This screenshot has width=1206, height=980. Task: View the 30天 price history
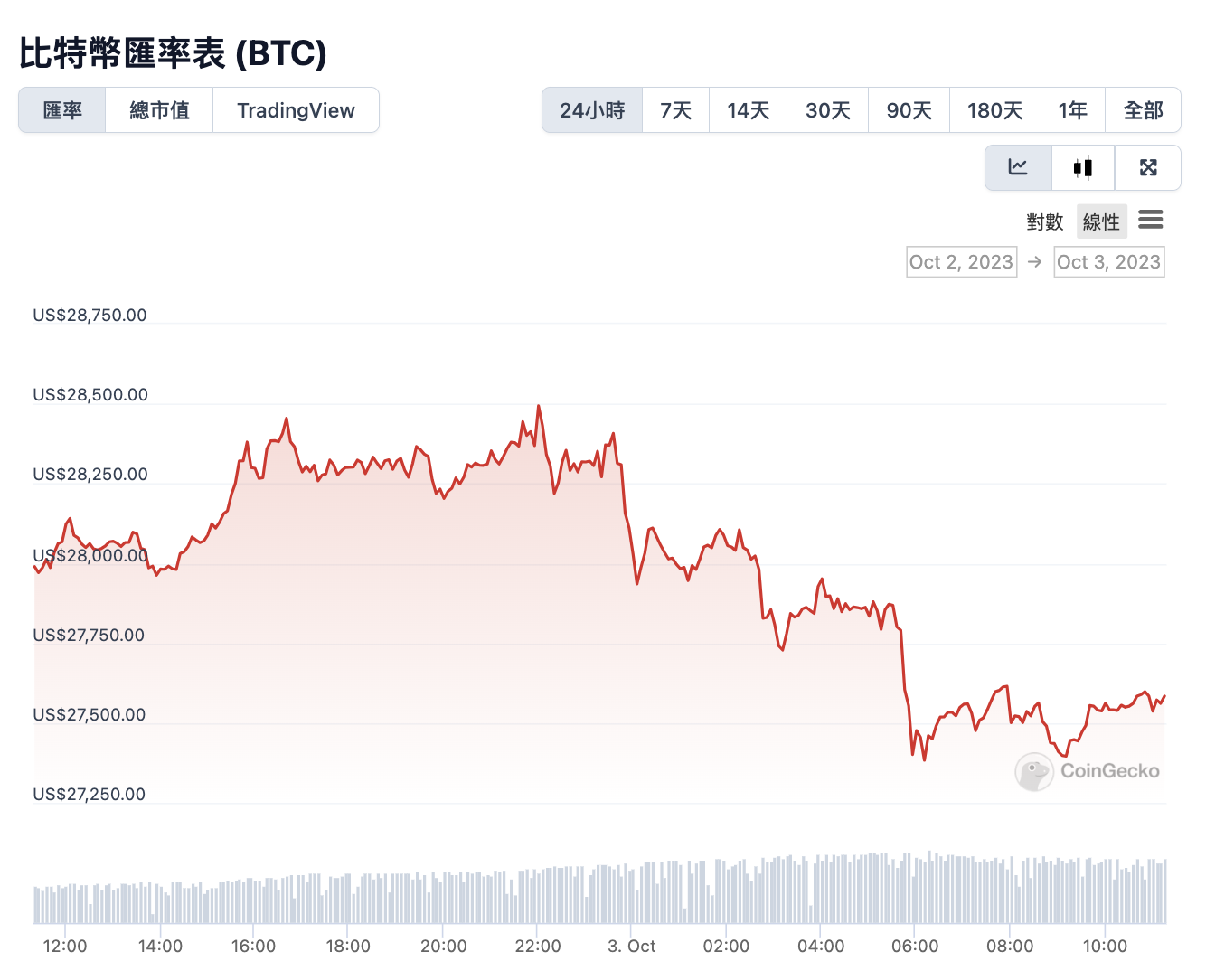[x=827, y=110]
